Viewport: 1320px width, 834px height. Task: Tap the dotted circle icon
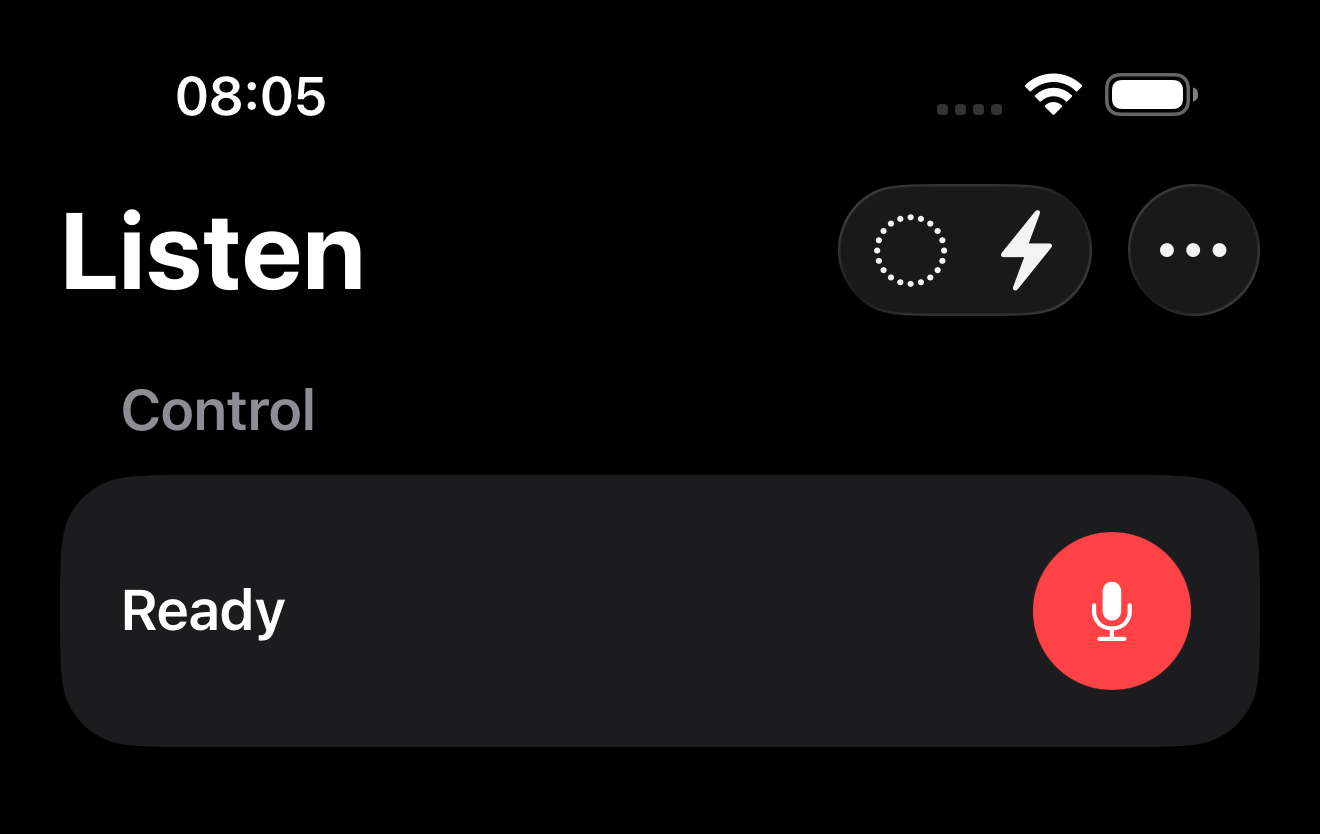(x=910, y=250)
